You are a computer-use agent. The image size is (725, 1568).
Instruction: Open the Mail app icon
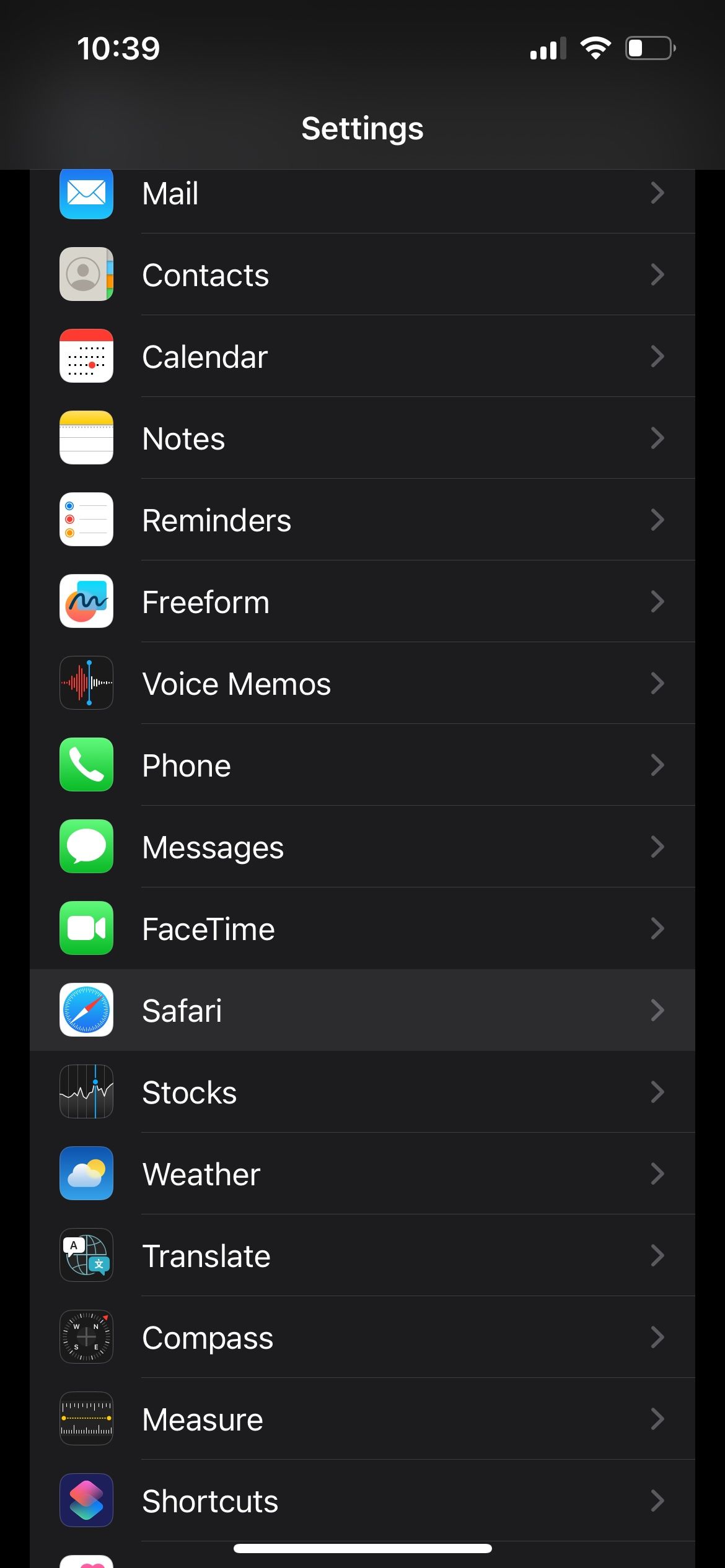pyautogui.click(x=86, y=193)
